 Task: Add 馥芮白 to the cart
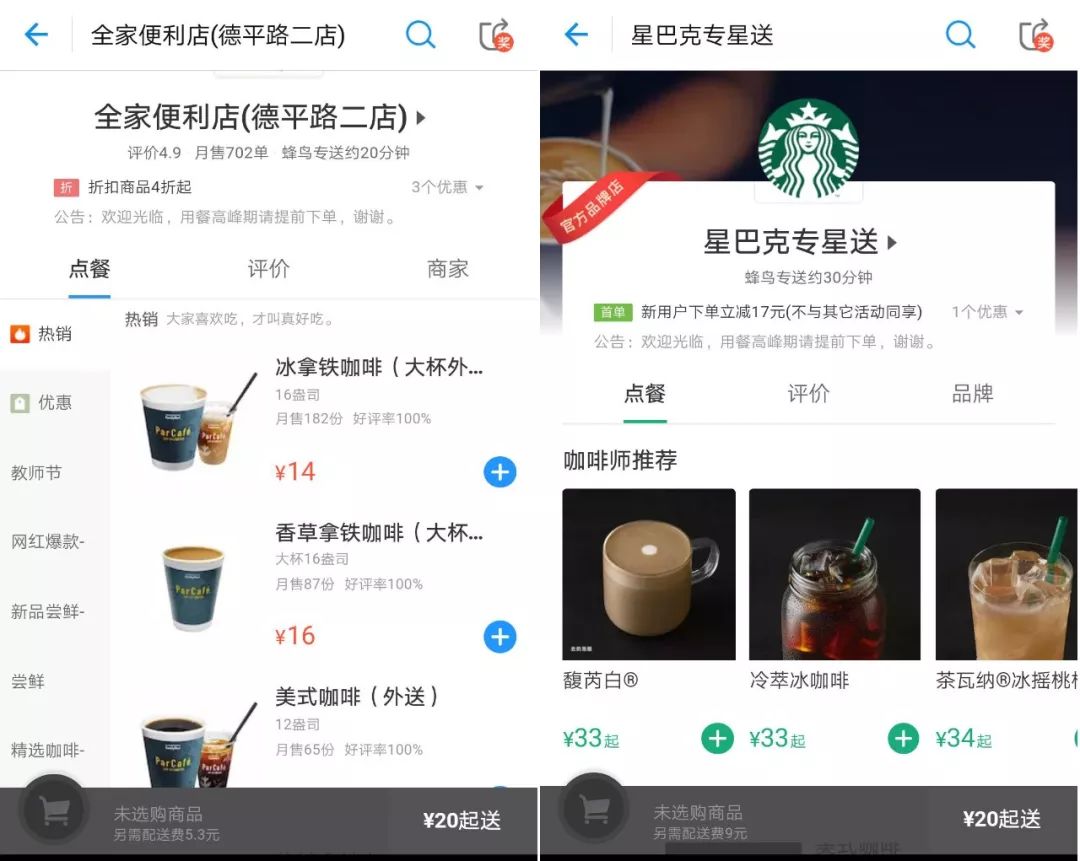717,739
